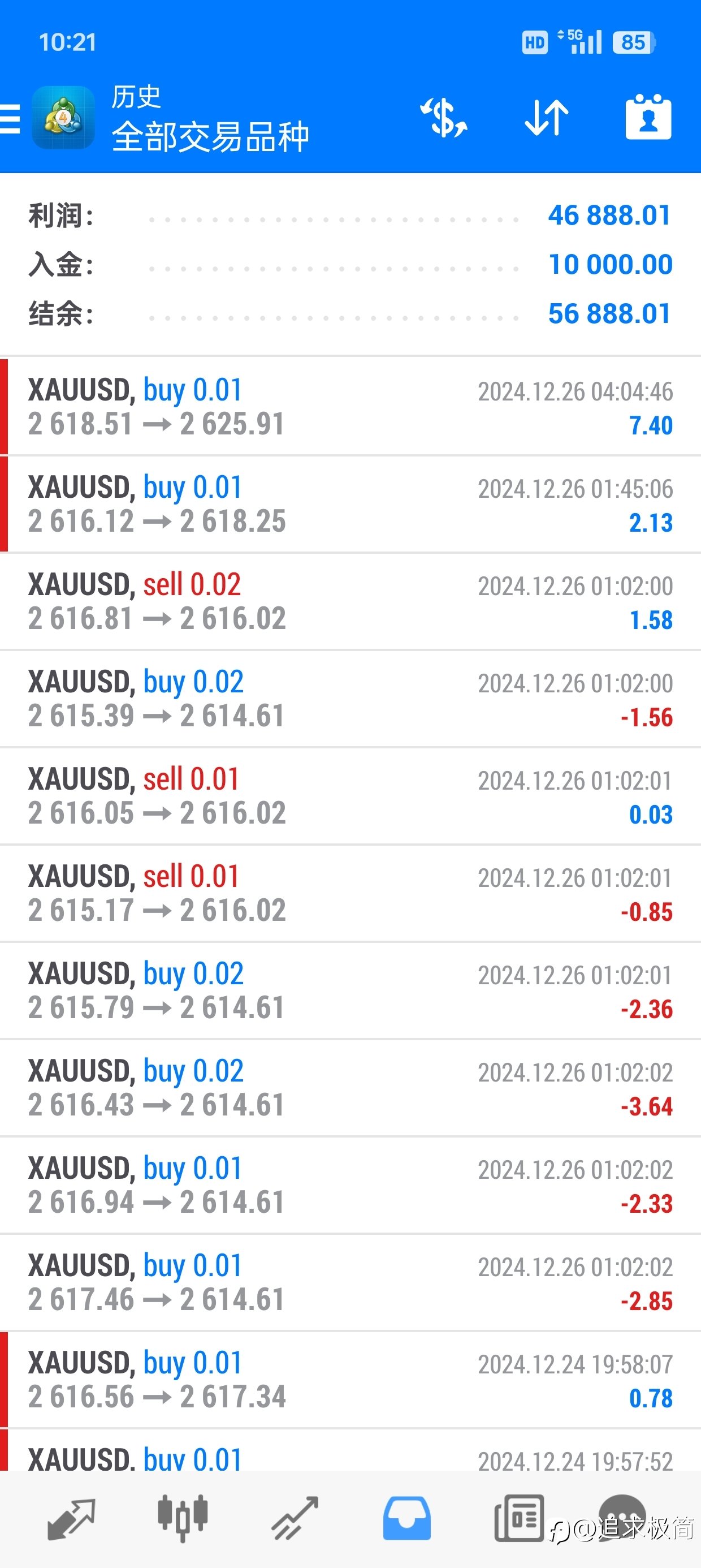The height and width of the screenshot is (1568, 701).
Task: Open the sell 0.01 trade losing -0.85
Action: [x=350, y=894]
